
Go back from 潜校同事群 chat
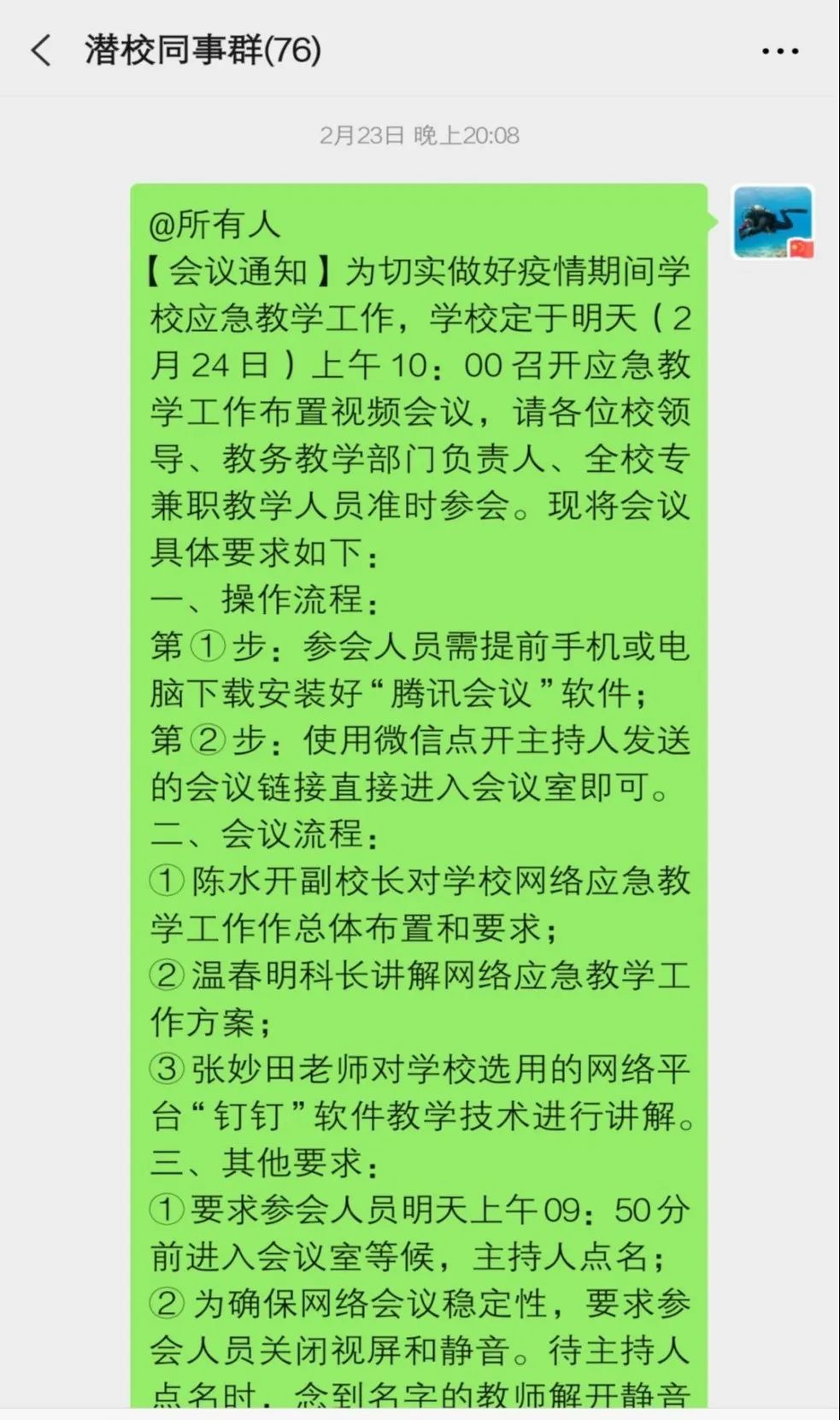[x=41, y=50]
